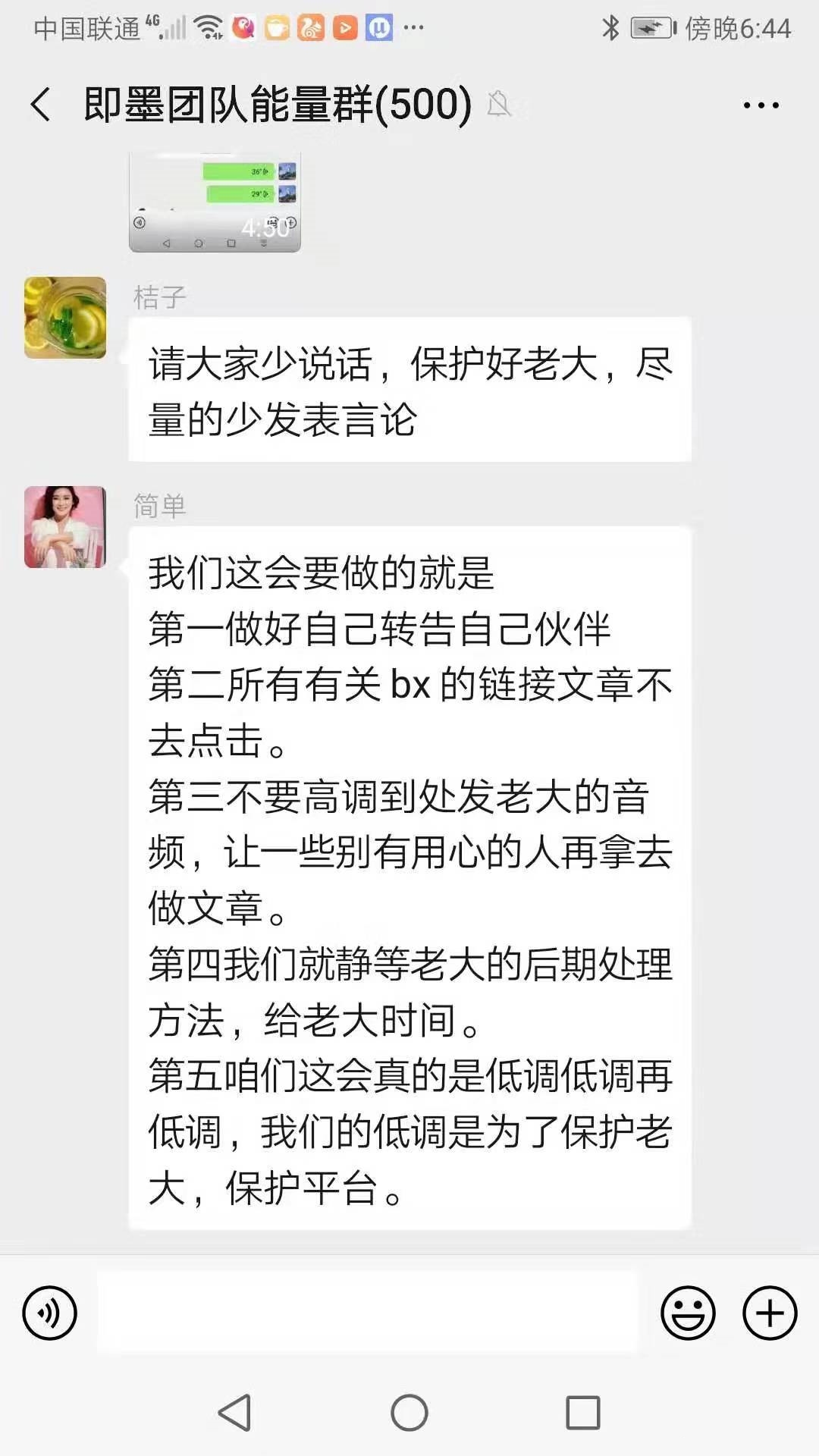The width and height of the screenshot is (819, 1456).
Task: Tap the system back button
Action: click(235, 1413)
